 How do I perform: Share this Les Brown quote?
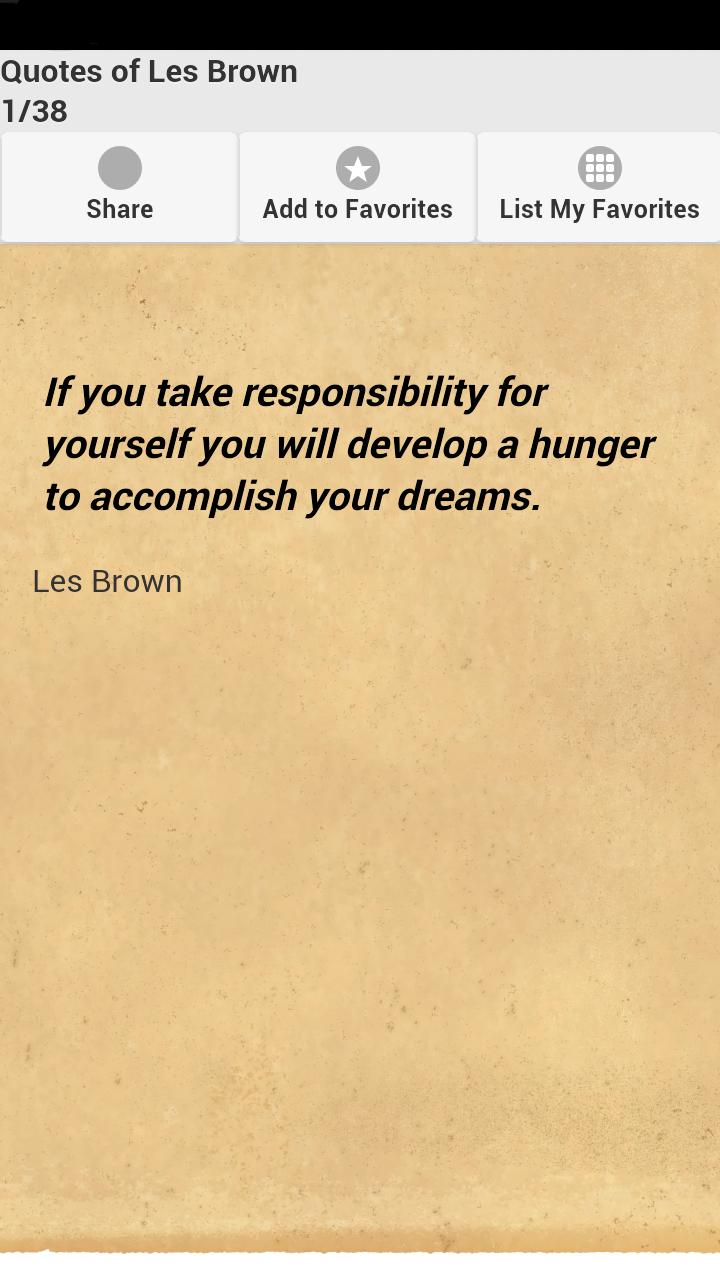[119, 187]
